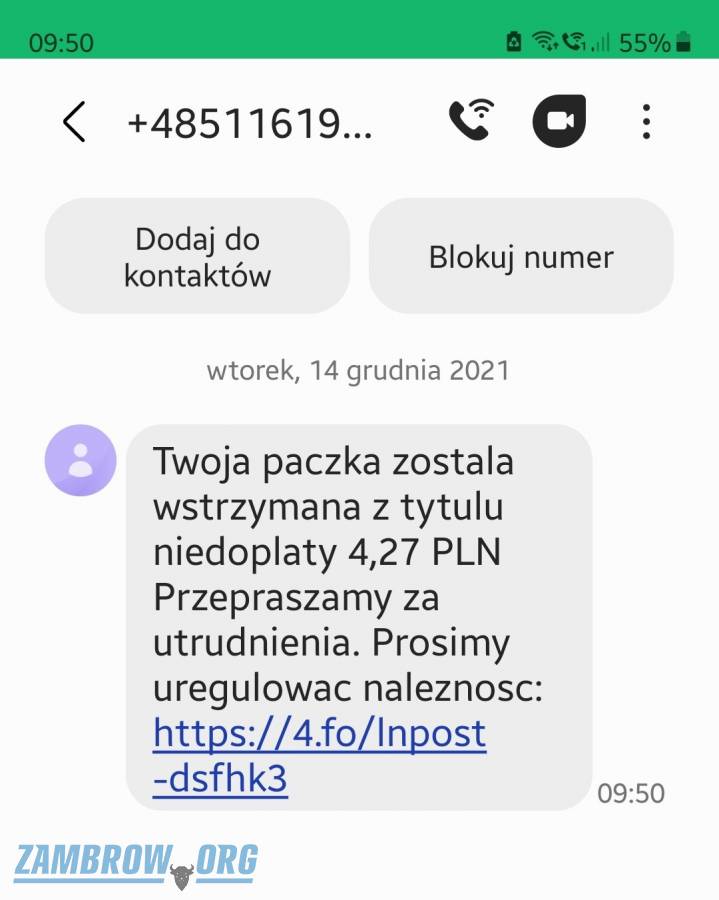719x900 pixels.
Task: Open the https://4.fo/Inpost-dsfhk3 link
Action: tap(318, 736)
